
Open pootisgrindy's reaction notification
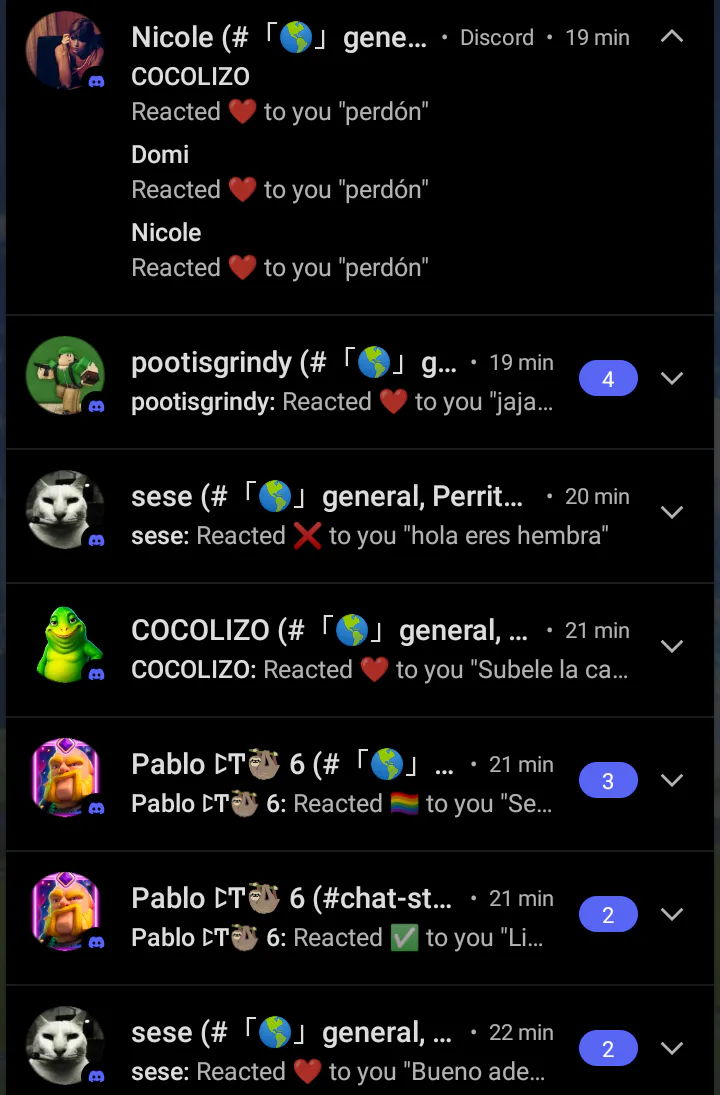coord(360,382)
